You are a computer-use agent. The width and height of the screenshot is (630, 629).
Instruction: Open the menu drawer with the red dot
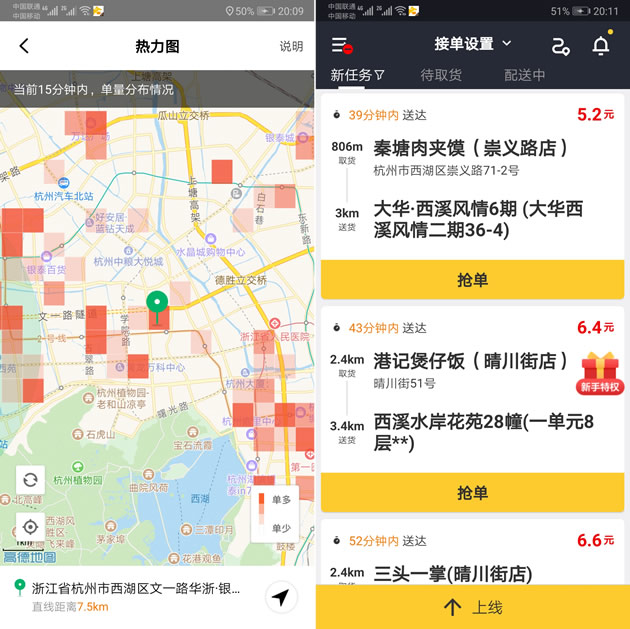(x=342, y=45)
